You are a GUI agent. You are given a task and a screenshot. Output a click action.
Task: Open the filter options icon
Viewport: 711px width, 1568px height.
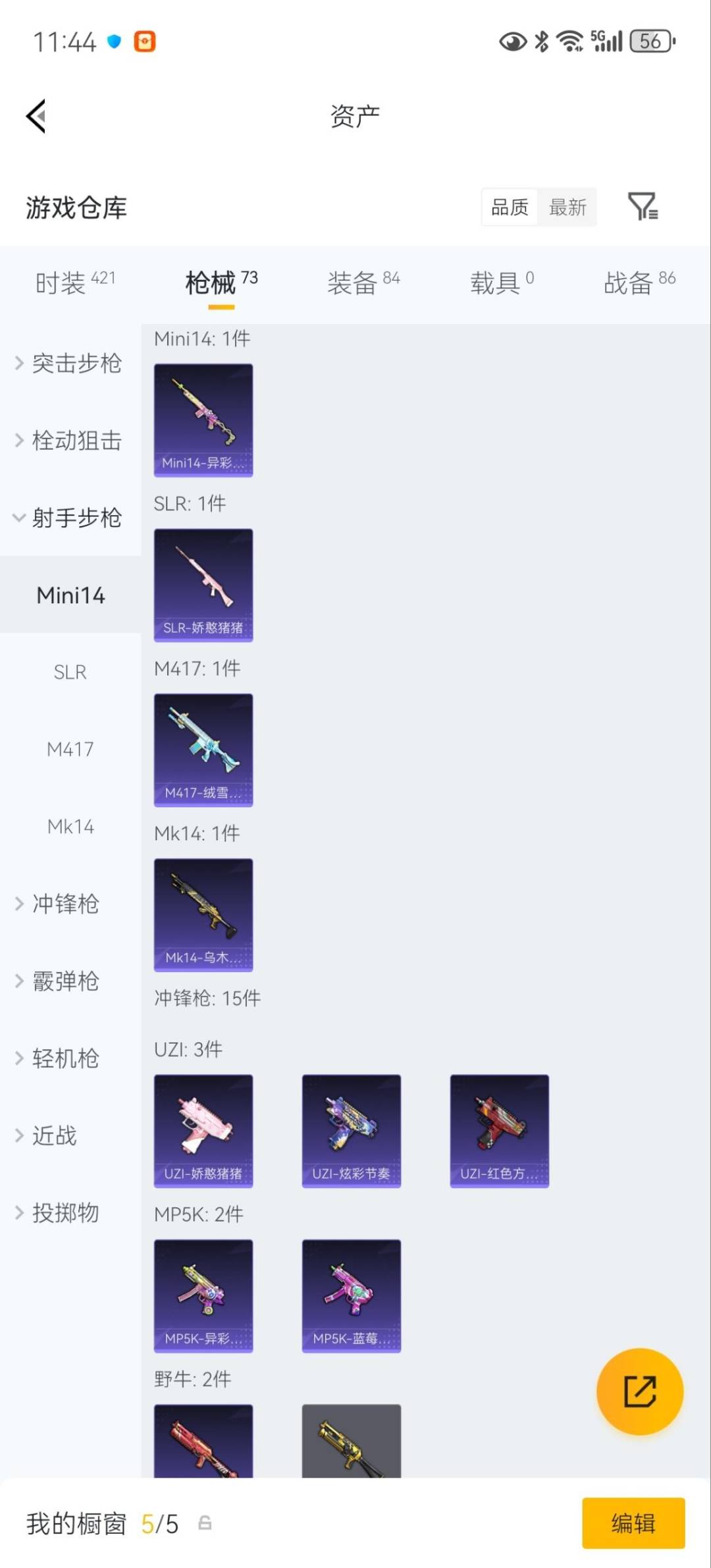pos(644,207)
